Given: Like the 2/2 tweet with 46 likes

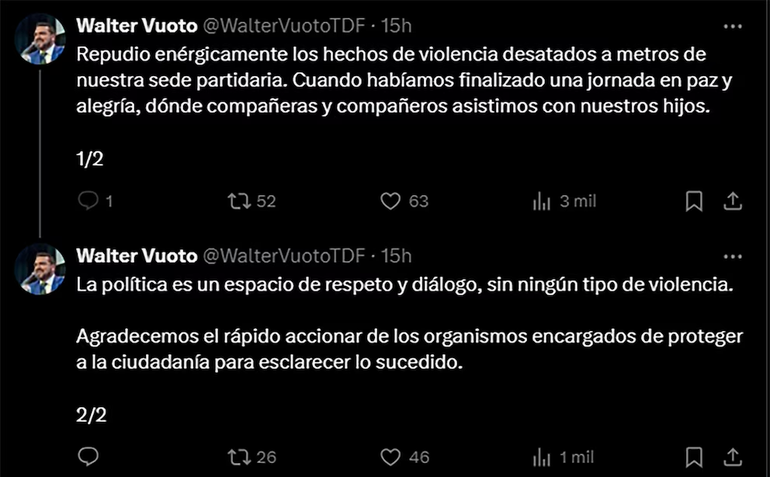Looking at the screenshot, I should tap(391, 457).
